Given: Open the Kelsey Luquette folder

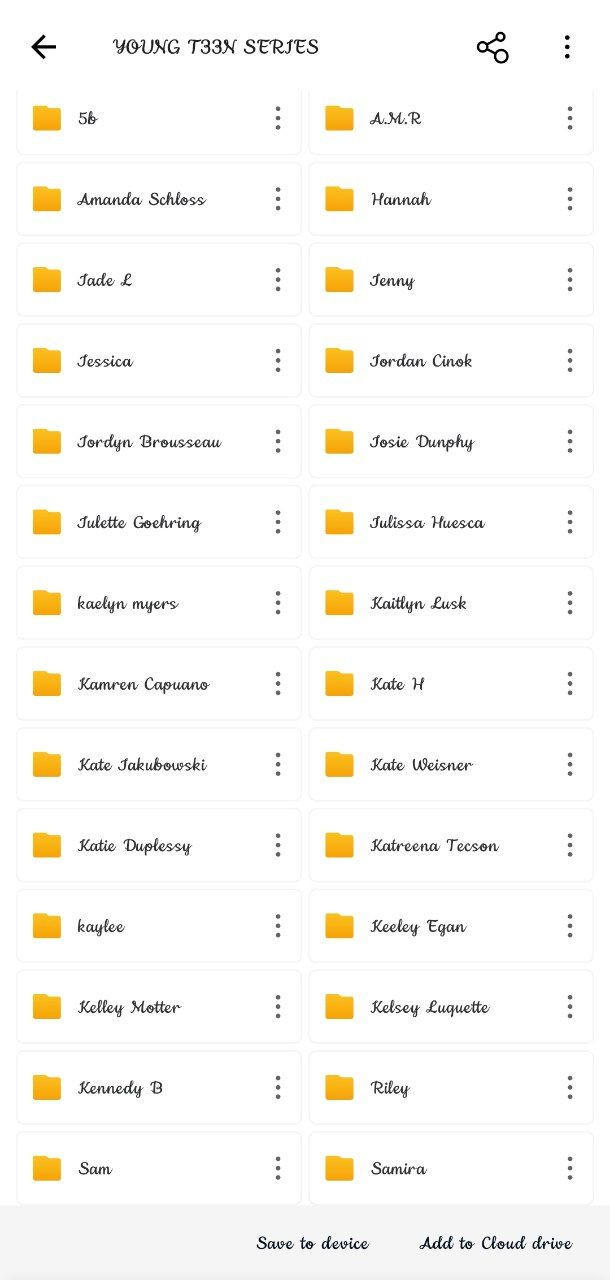Looking at the screenshot, I should [429, 1007].
